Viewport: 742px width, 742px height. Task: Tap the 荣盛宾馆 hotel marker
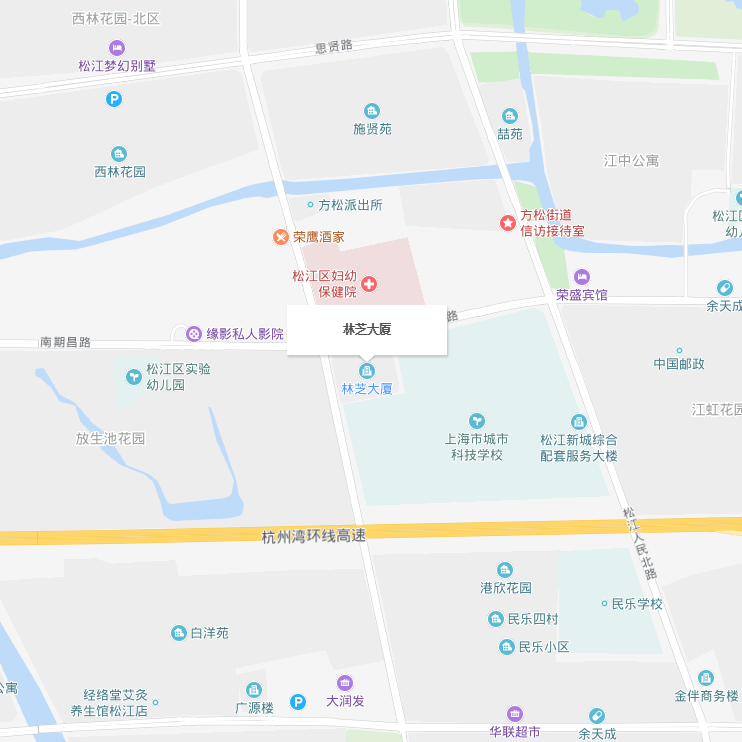coord(582,277)
